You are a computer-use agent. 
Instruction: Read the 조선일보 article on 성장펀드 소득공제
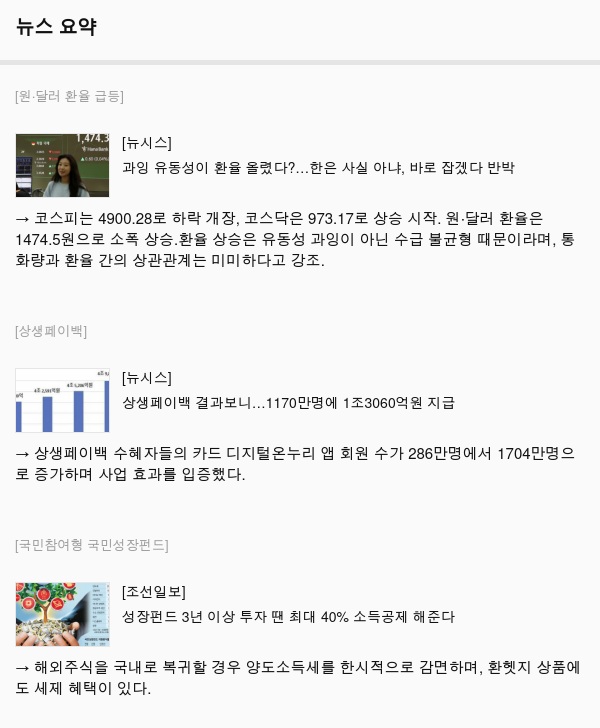tap(288, 617)
